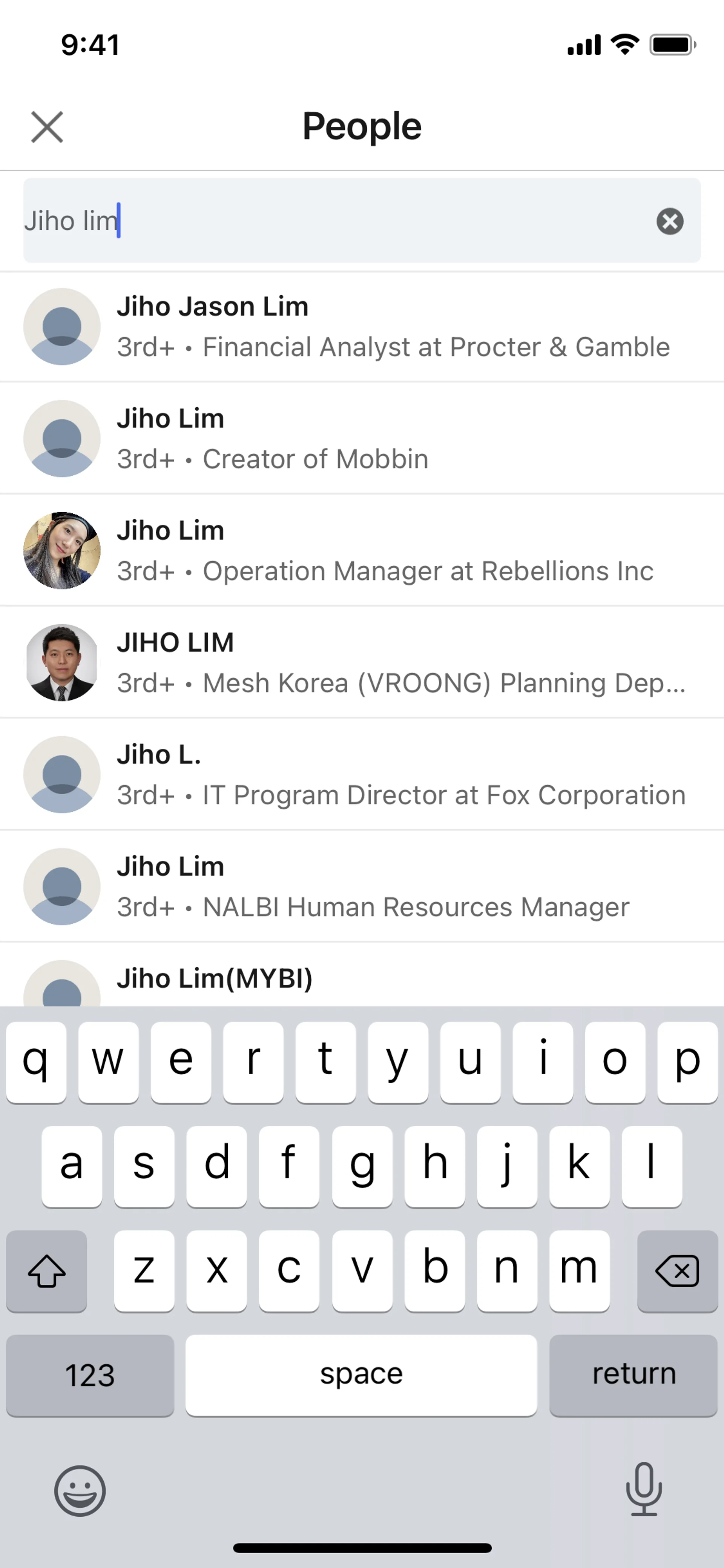724x1568 pixels.
Task: Clear the search text field
Action: pyautogui.click(x=669, y=221)
